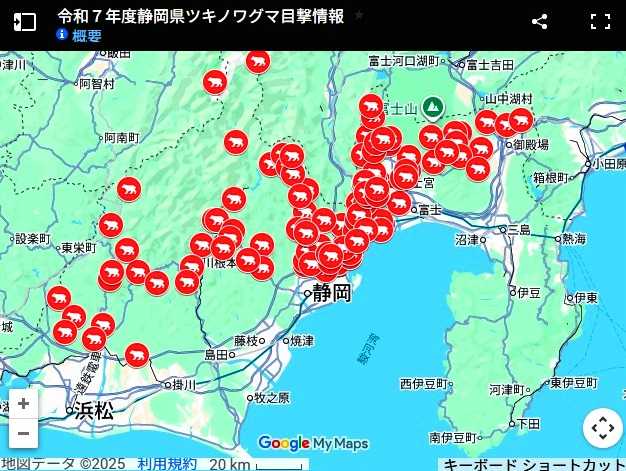Open the 概要 overview info link
Screen dimensions: 626x471
[79, 35]
